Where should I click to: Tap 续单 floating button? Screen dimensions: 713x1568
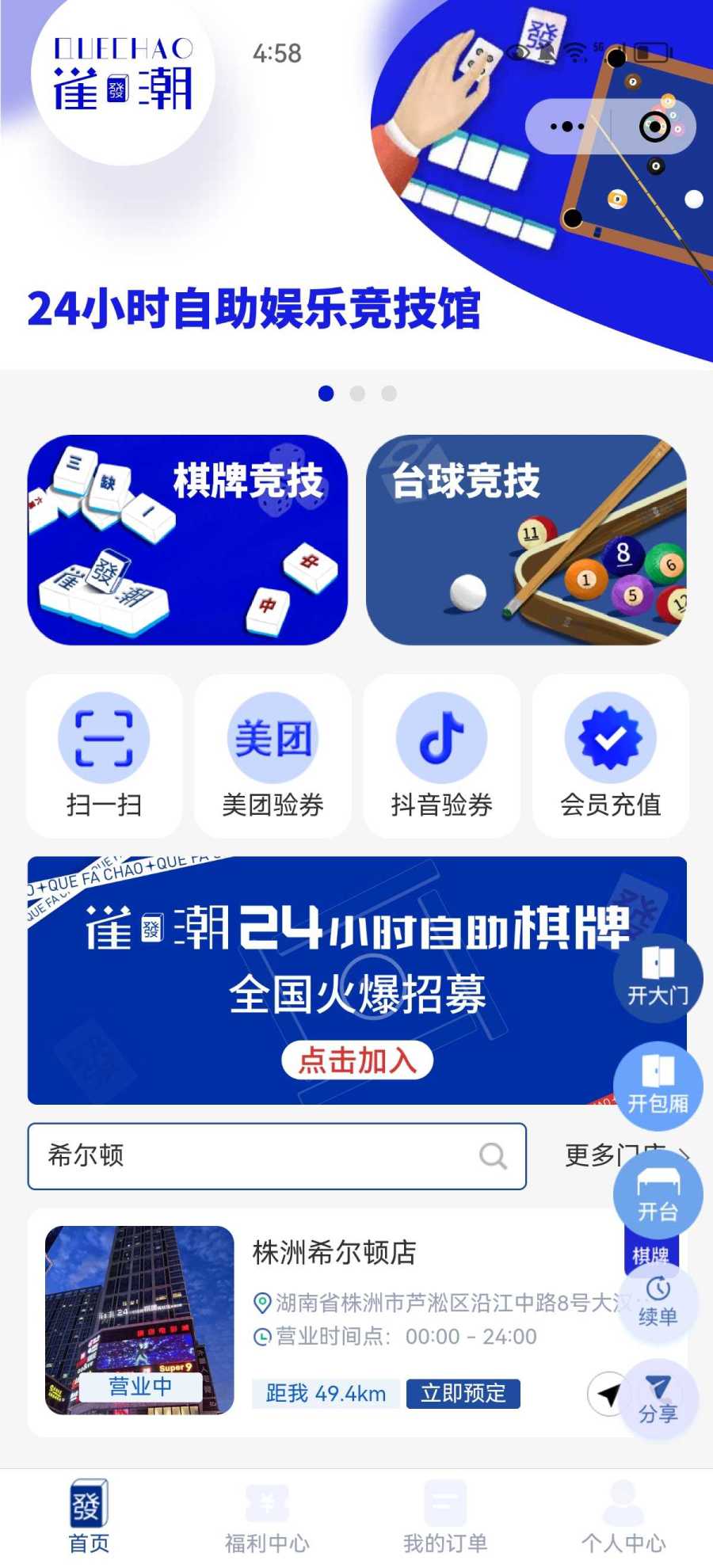[x=658, y=1302]
